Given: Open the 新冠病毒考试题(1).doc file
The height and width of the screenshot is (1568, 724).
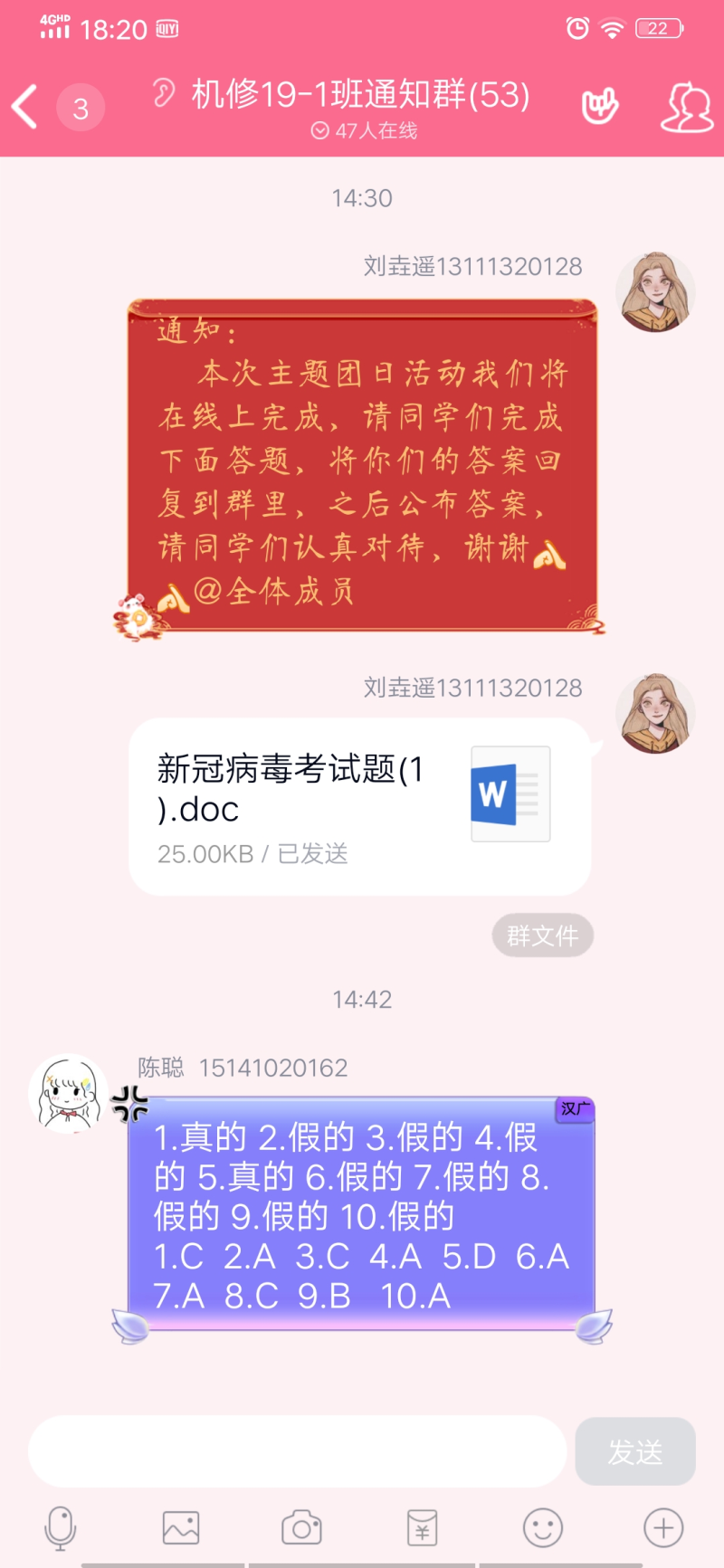Looking at the screenshot, I should [360, 806].
